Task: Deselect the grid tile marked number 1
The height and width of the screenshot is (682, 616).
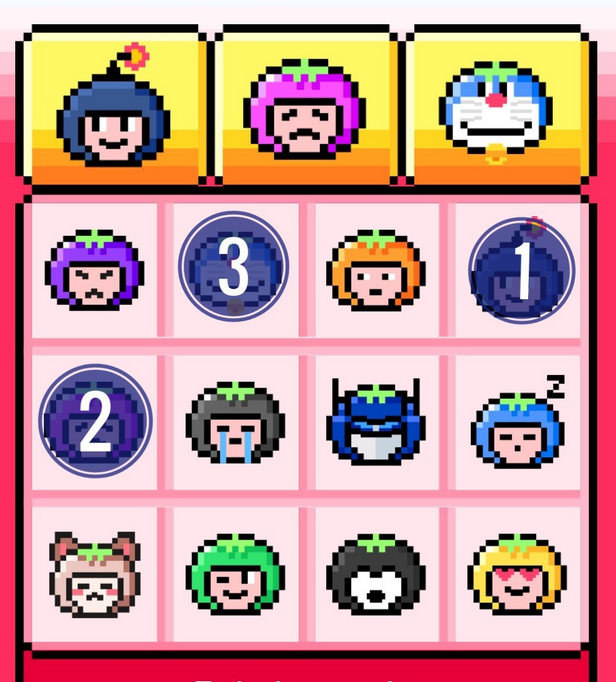Action: pyautogui.click(x=521, y=270)
